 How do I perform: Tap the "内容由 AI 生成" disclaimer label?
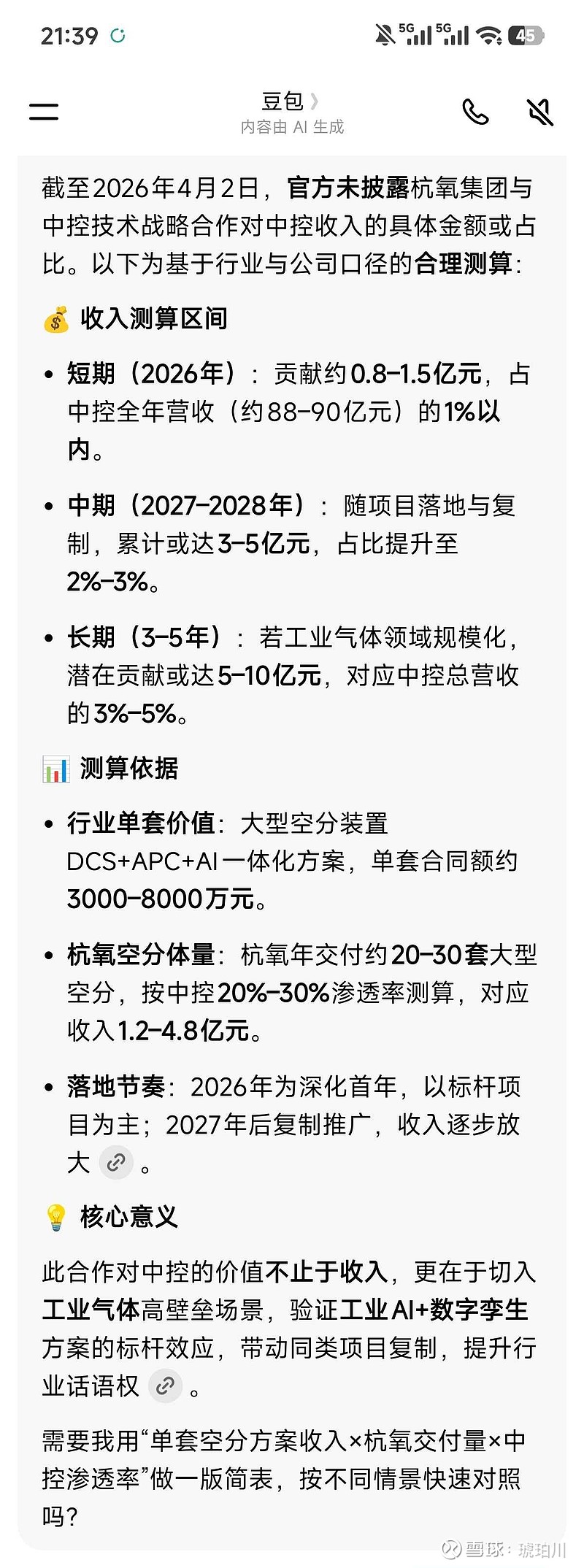point(293,126)
